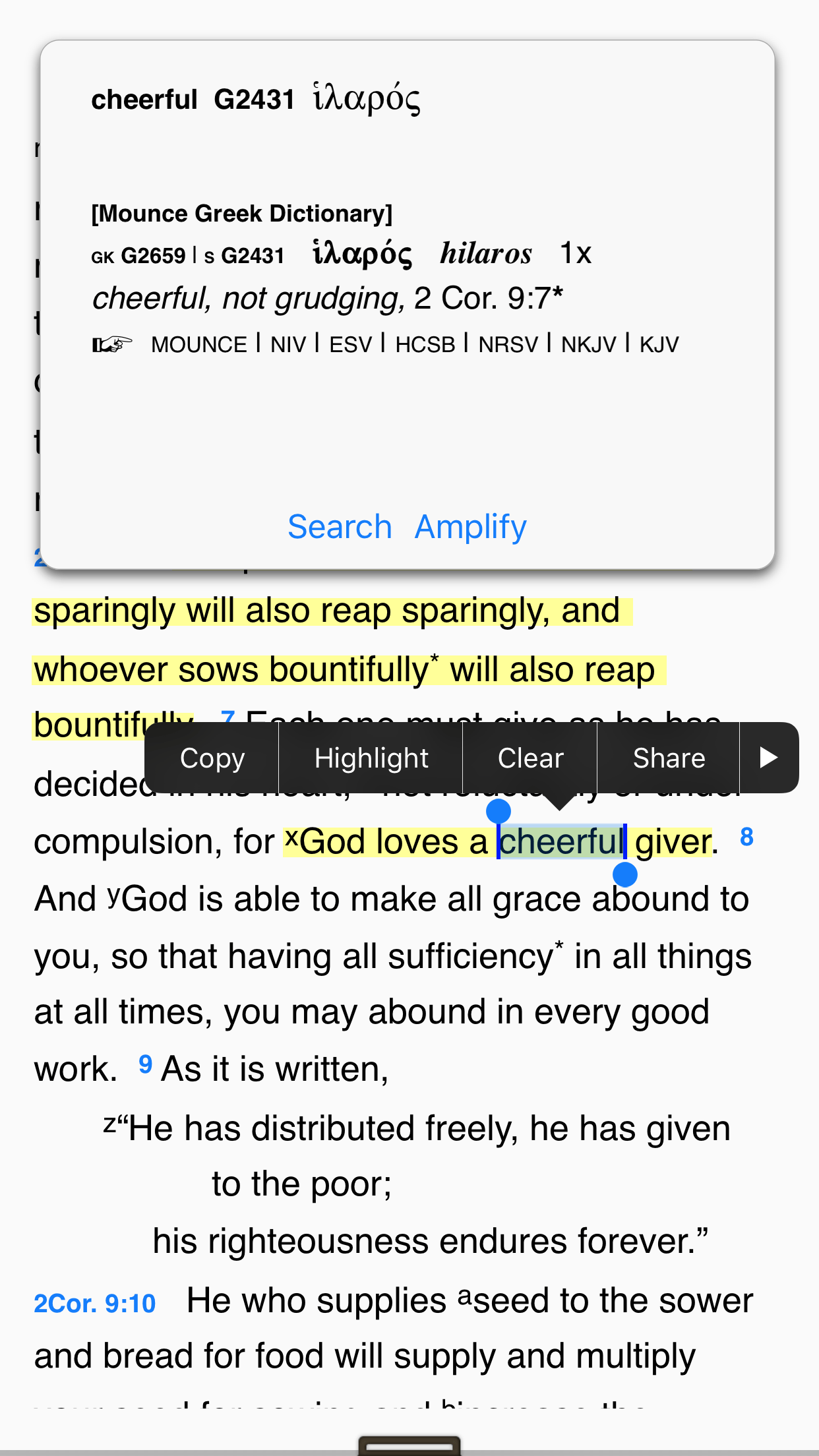Open HCSB translation link
Screen dimensions: 819x1456
tap(425, 344)
